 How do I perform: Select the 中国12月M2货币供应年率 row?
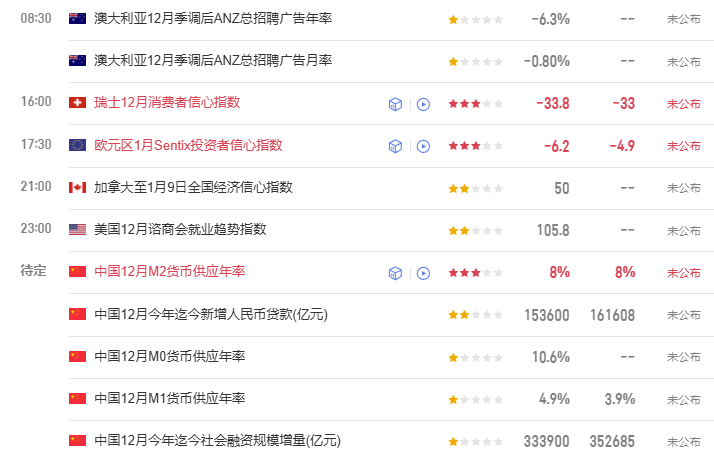169,272
